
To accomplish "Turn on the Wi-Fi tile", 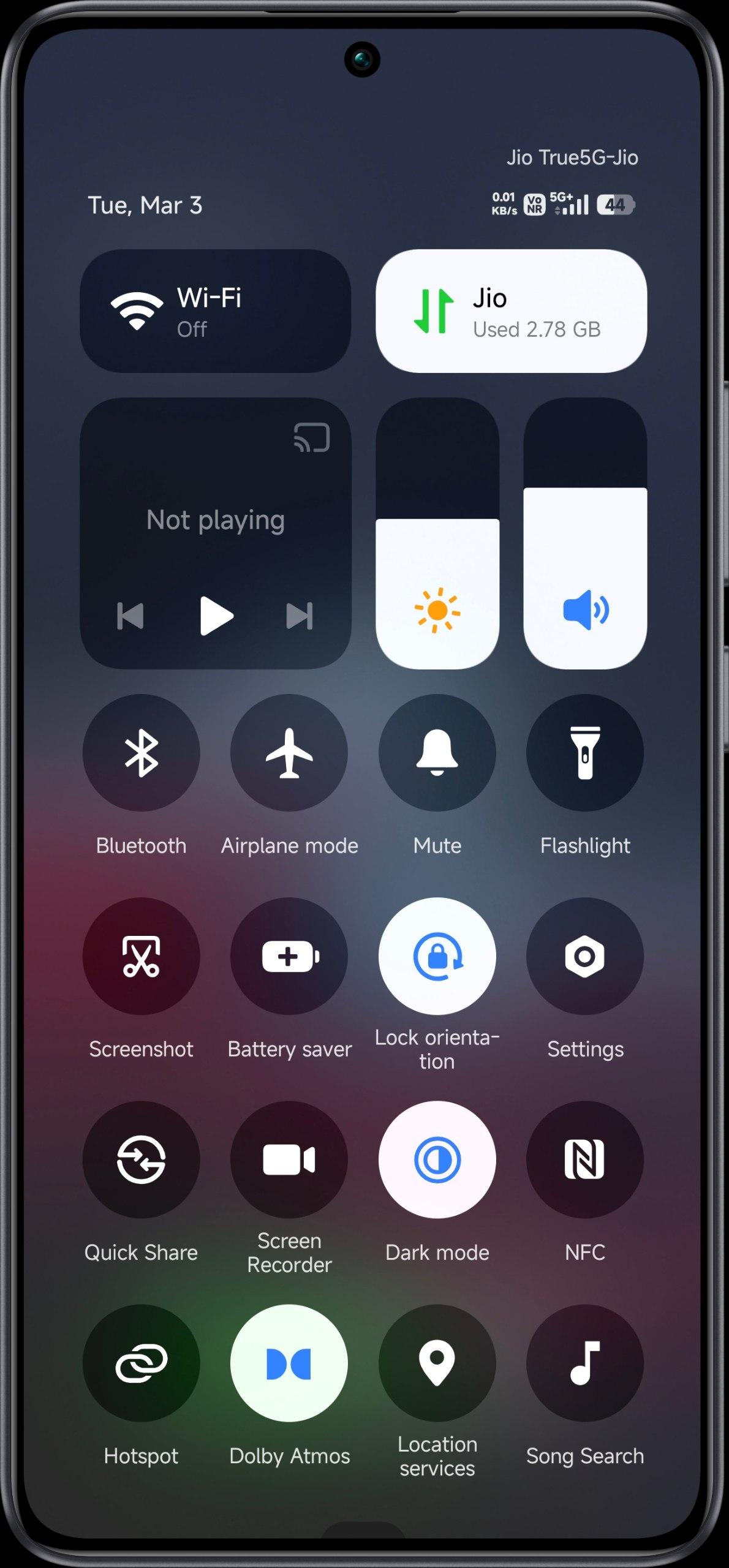I will (x=214, y=311).
